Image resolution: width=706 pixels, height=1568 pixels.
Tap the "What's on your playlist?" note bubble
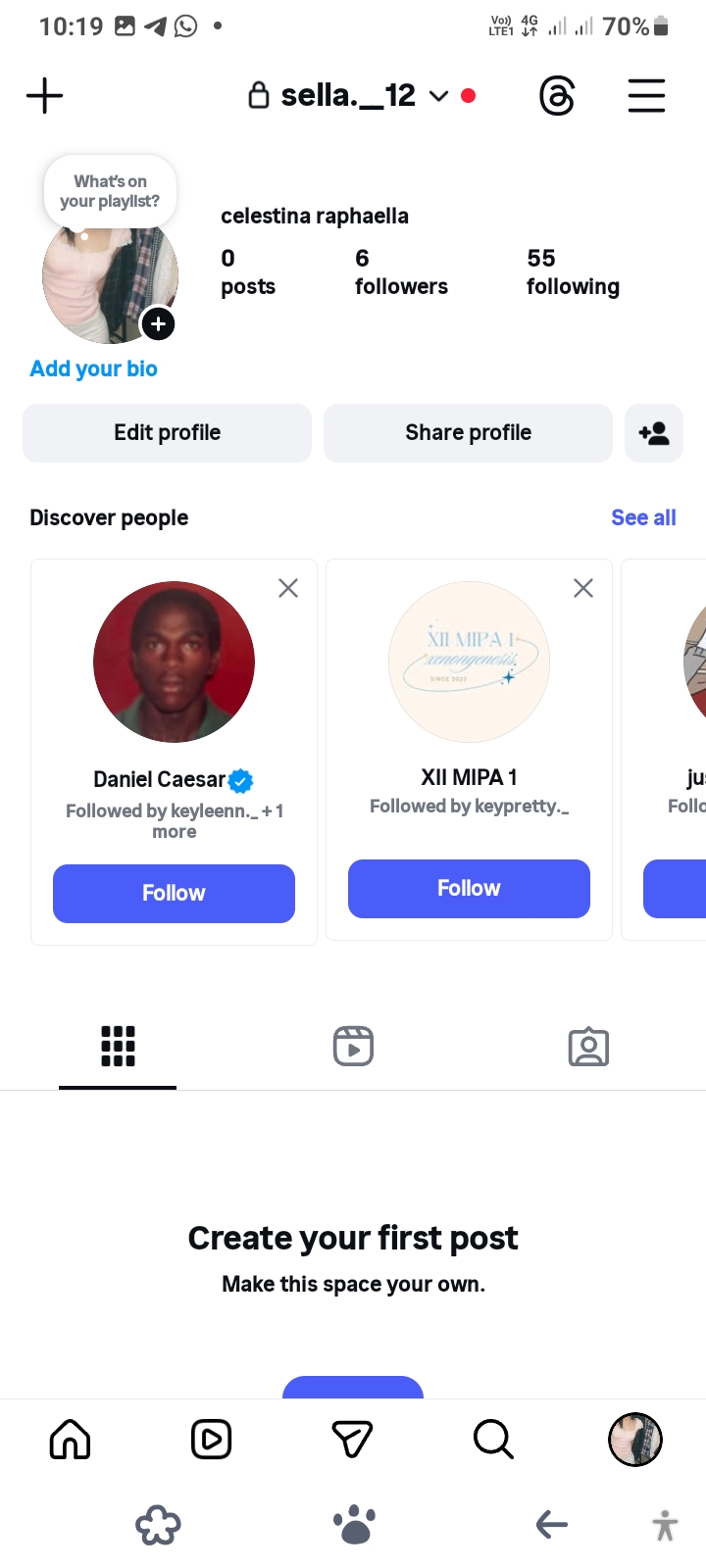tap(110, 191)
